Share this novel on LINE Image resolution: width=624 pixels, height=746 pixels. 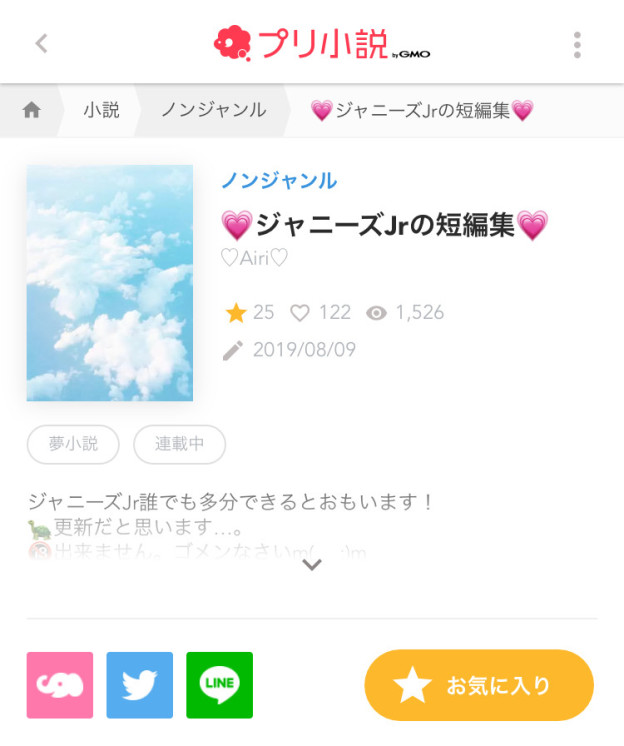click(220, 685)
